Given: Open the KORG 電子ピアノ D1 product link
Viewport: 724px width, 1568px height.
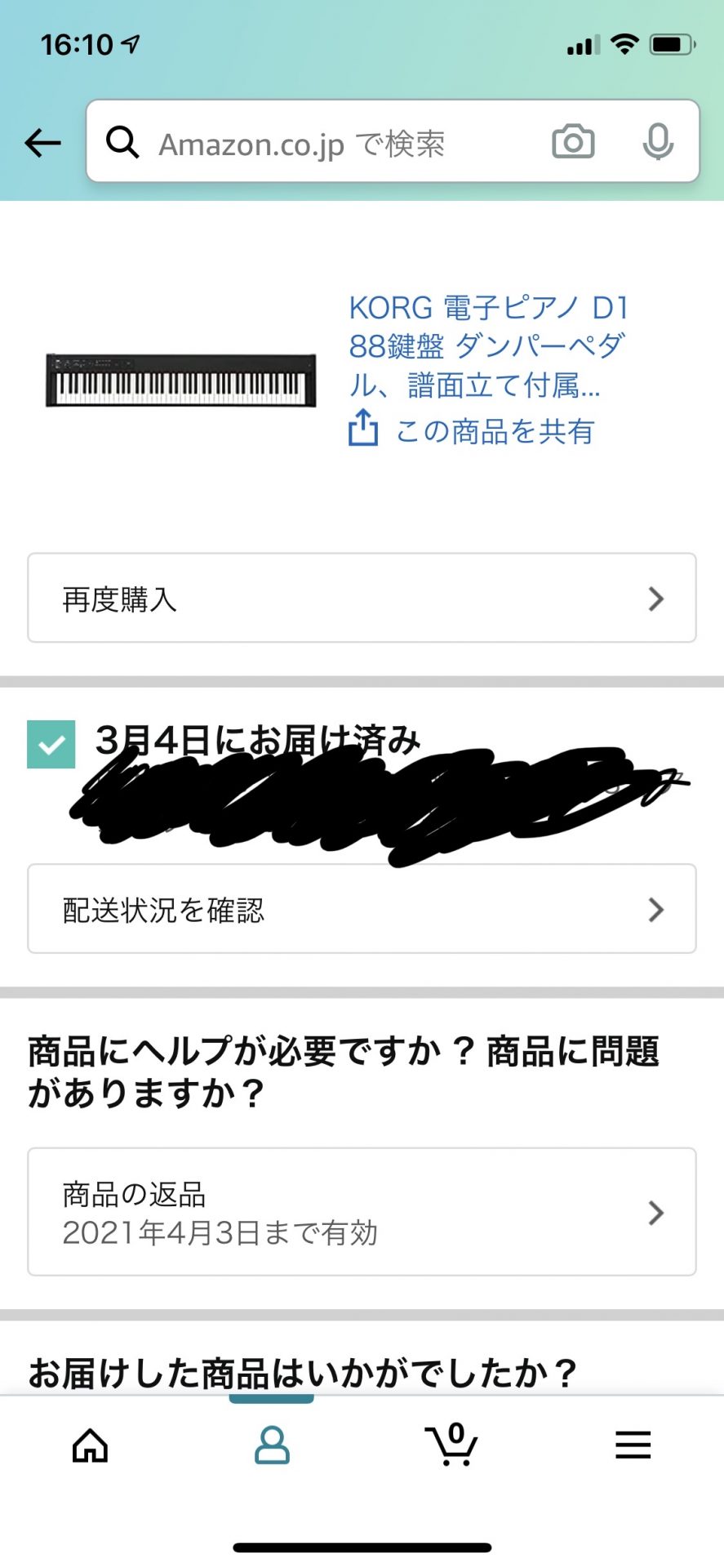Looking at the screenshot, I should pos(488,346).
